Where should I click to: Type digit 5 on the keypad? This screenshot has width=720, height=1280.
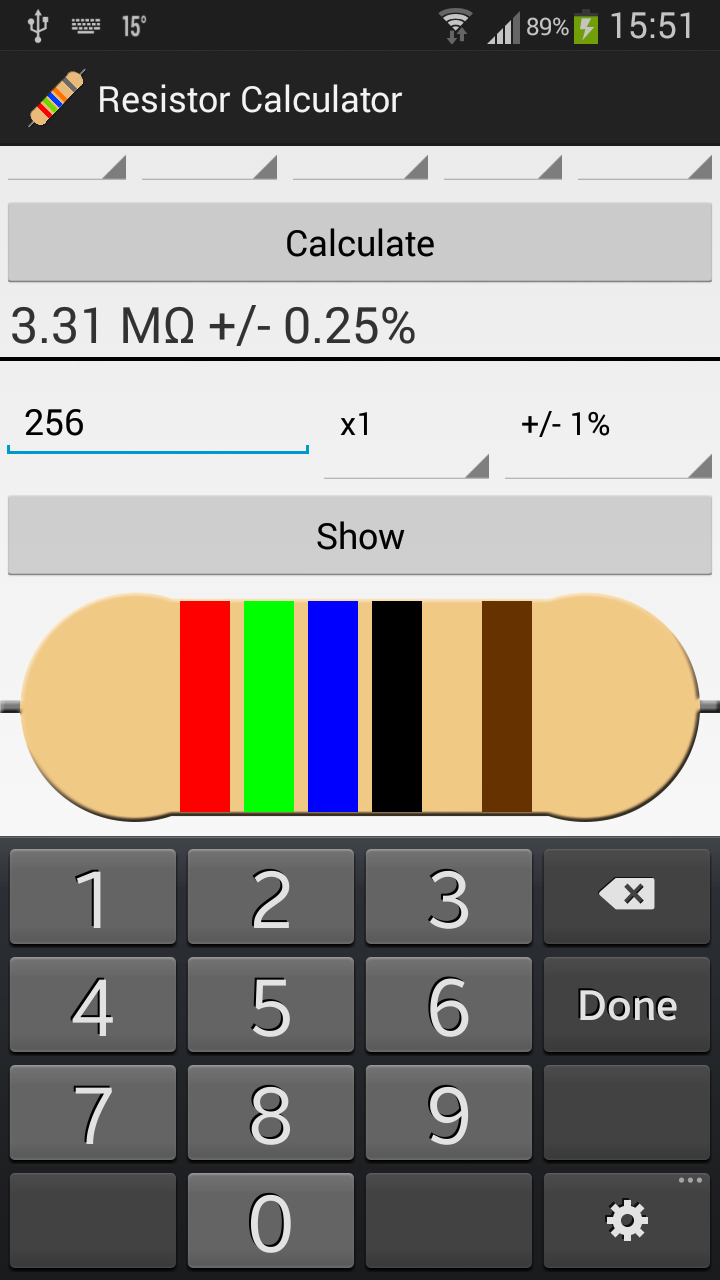tap(271, 1005)
